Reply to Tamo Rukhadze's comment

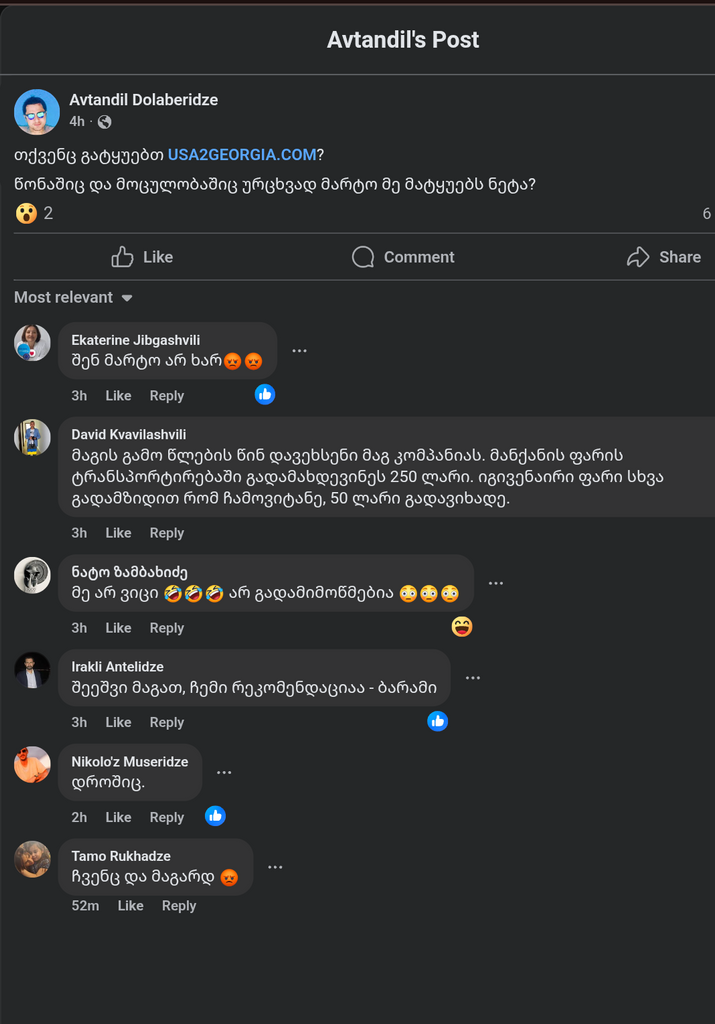(x=178, y=906)
